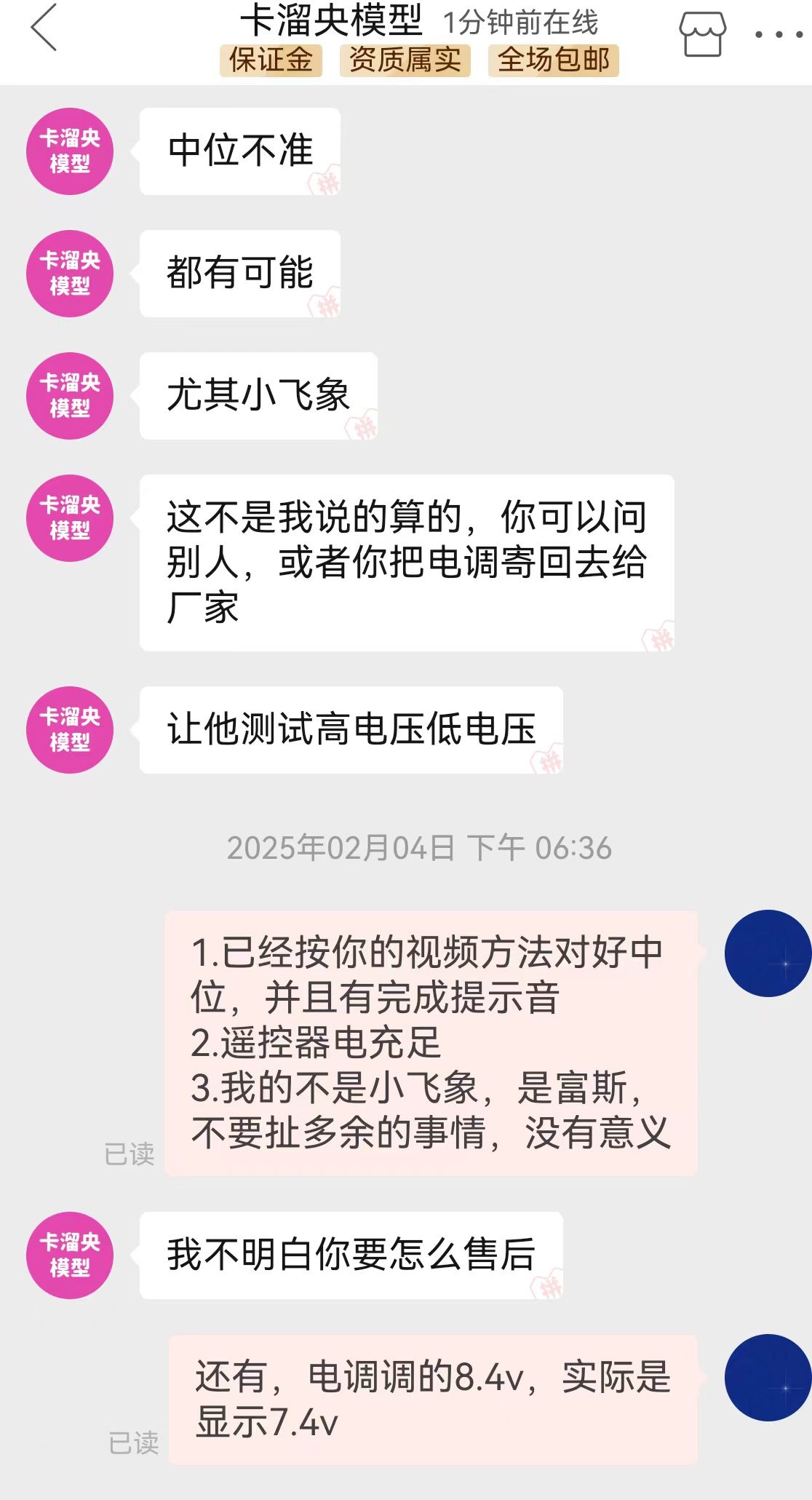Open my blue avatar beside 还有，电调调的8.4v message
The image size is (812, 1500).
[x=768, y=1377]
